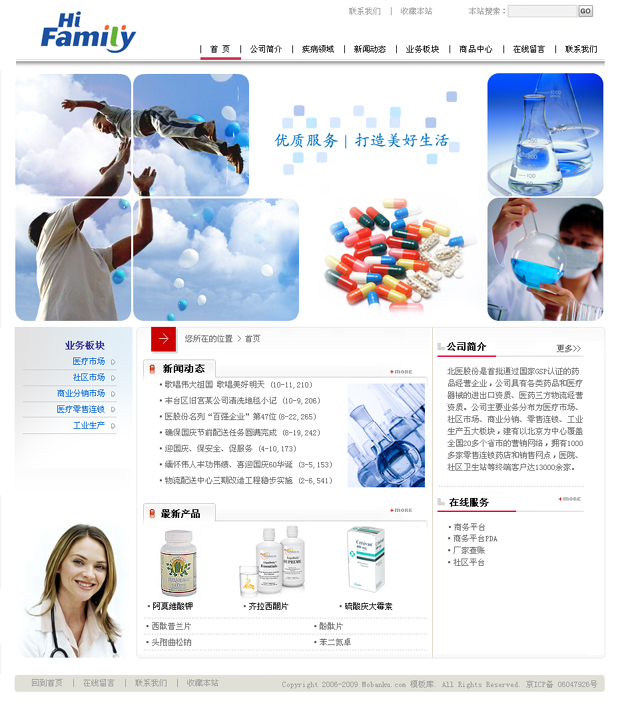This screenshot has height=713, width=620.
Task: Tap the 回到首页 link in the footer
Action: [x=46, y=683]
